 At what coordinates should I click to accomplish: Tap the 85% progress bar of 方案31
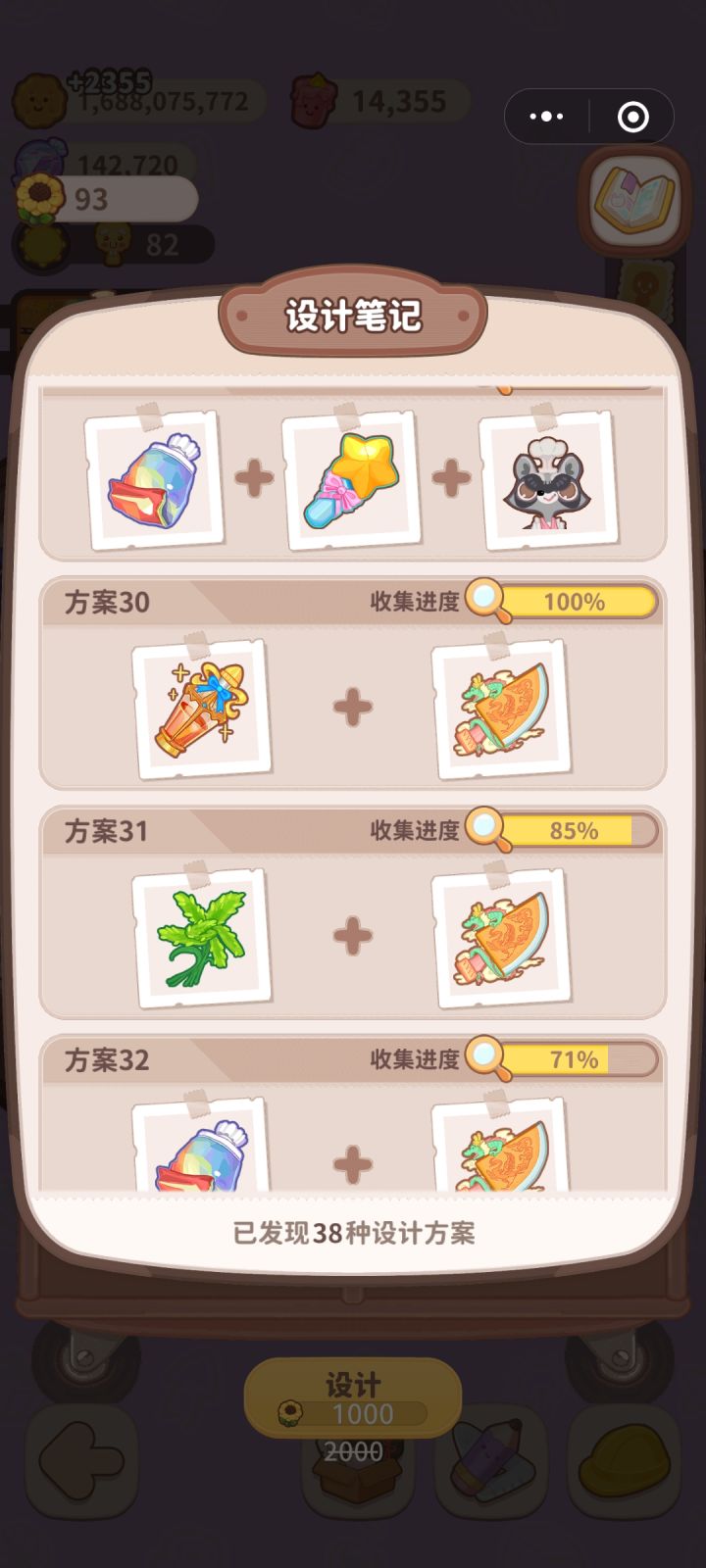pyautogui.click(x=579, y=829)
